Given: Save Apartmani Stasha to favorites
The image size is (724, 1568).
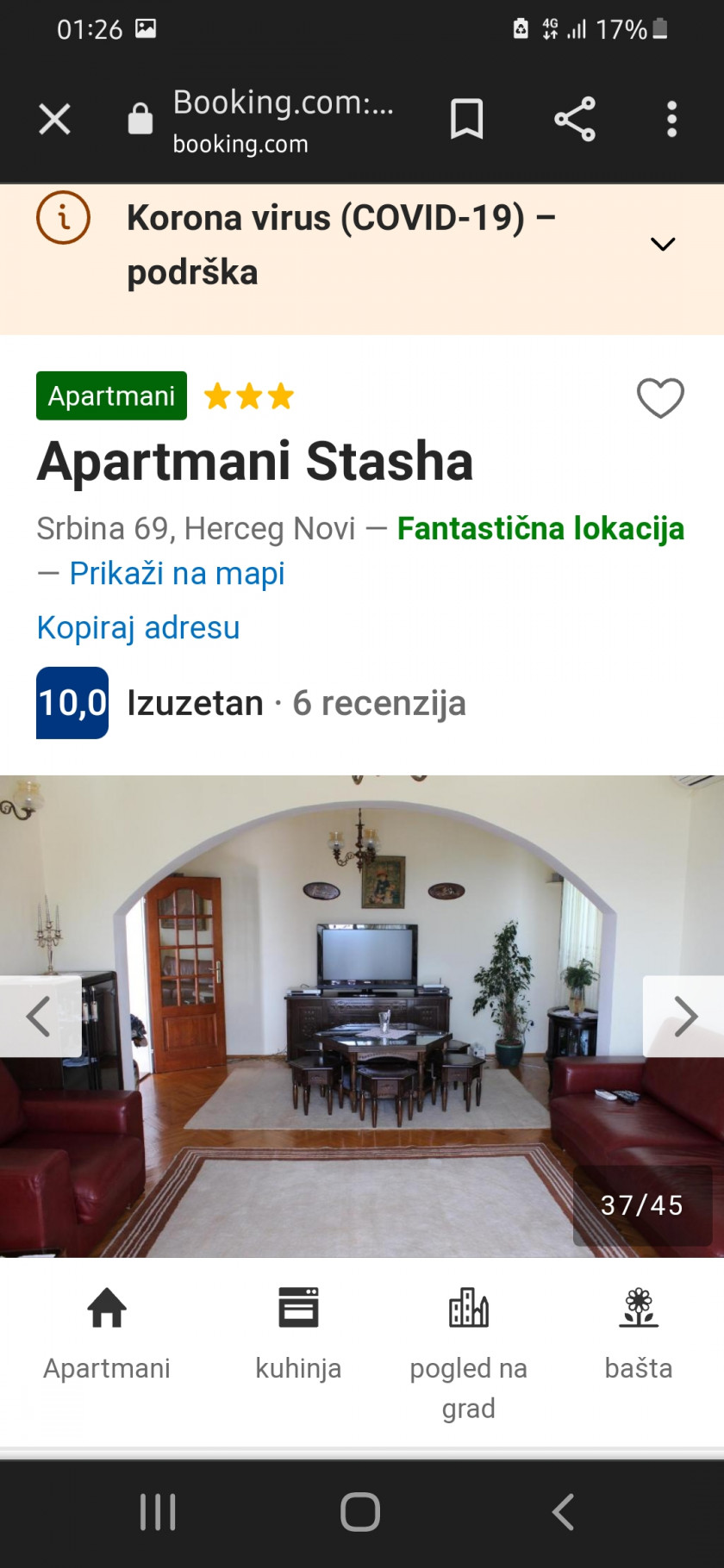Looking at the screenshot, I should pos(660,397).
